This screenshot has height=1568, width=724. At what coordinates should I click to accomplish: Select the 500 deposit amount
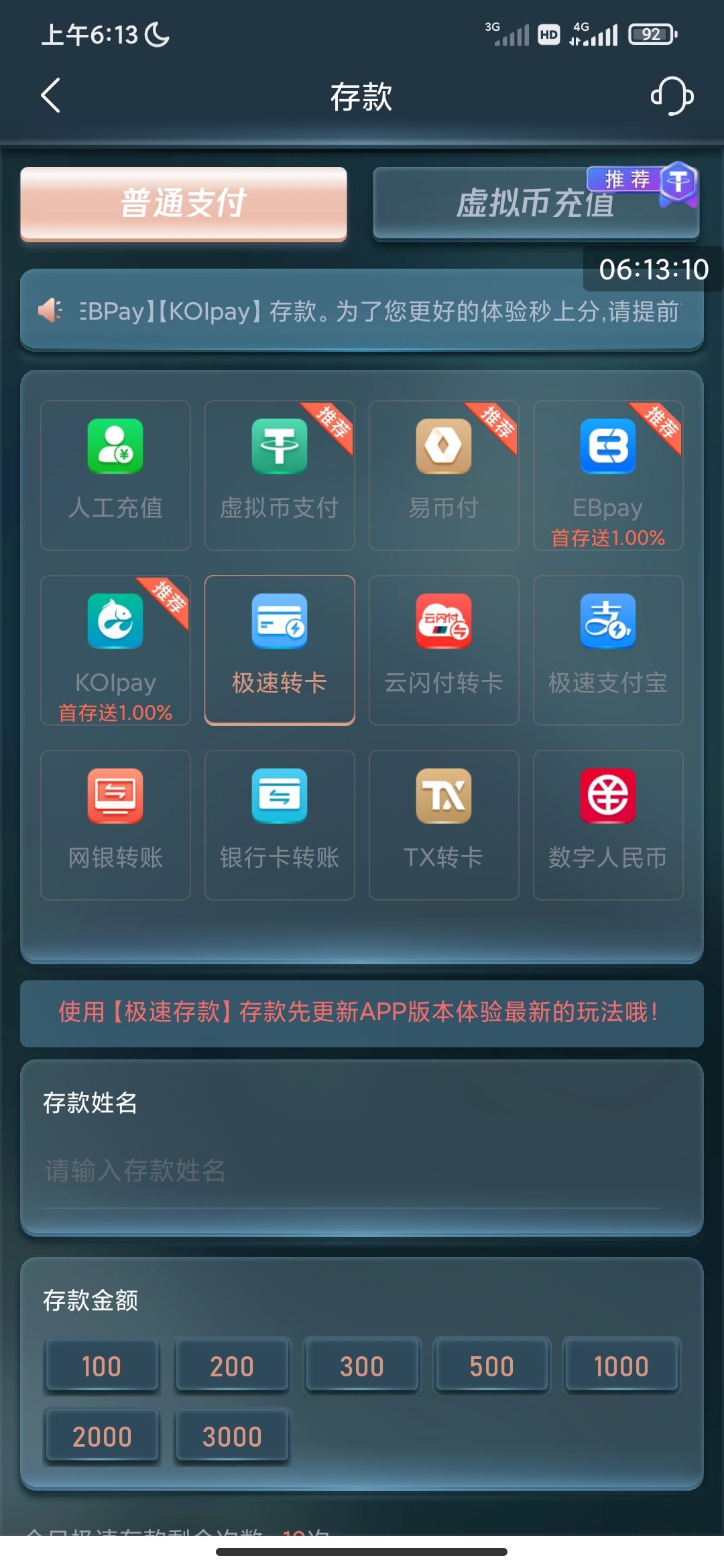(x=491, y=1366)
